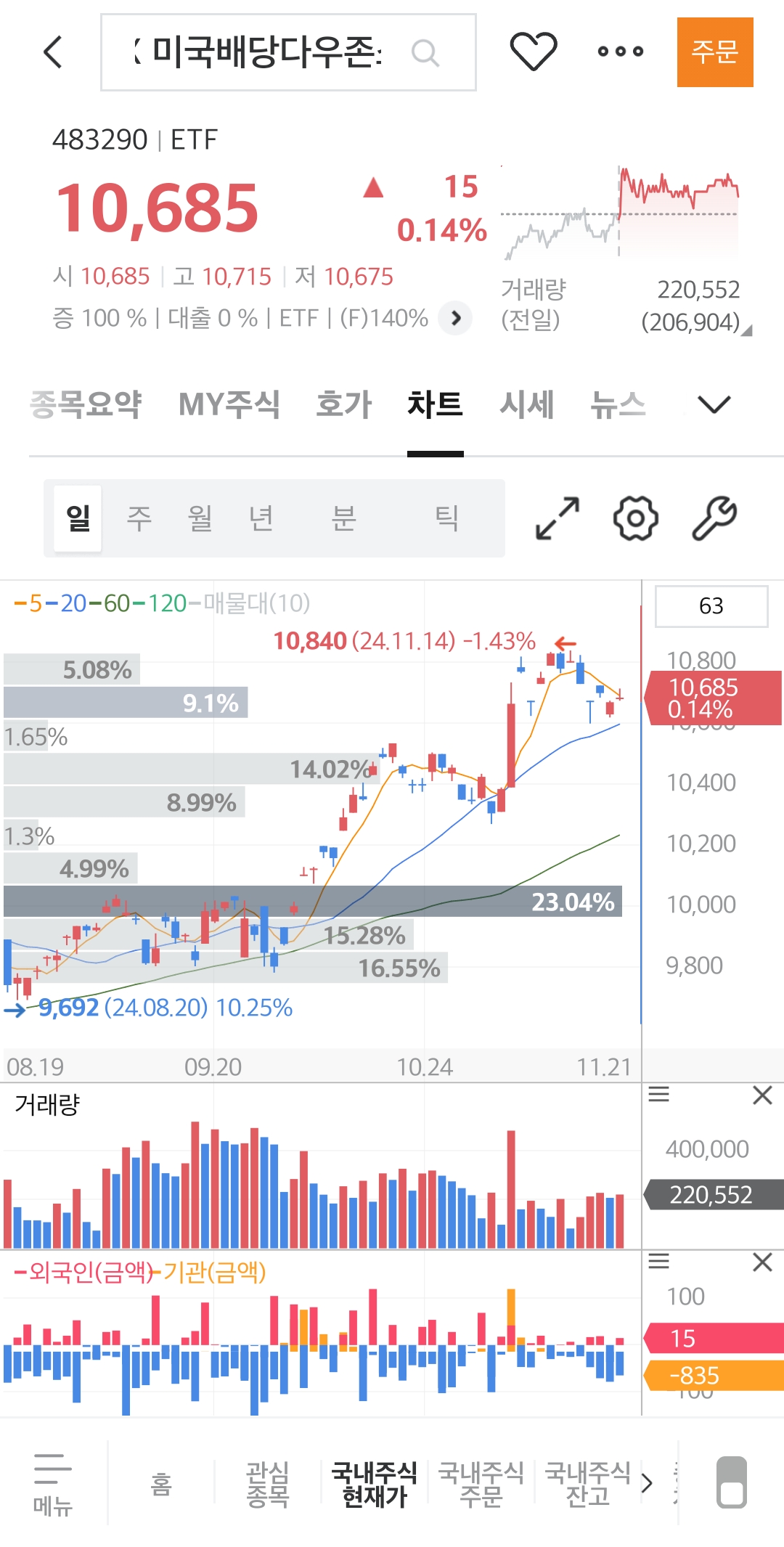Open chart settings gear
Image resolution: width=784 pixels, height=1547 pixels.
point(636,518)
